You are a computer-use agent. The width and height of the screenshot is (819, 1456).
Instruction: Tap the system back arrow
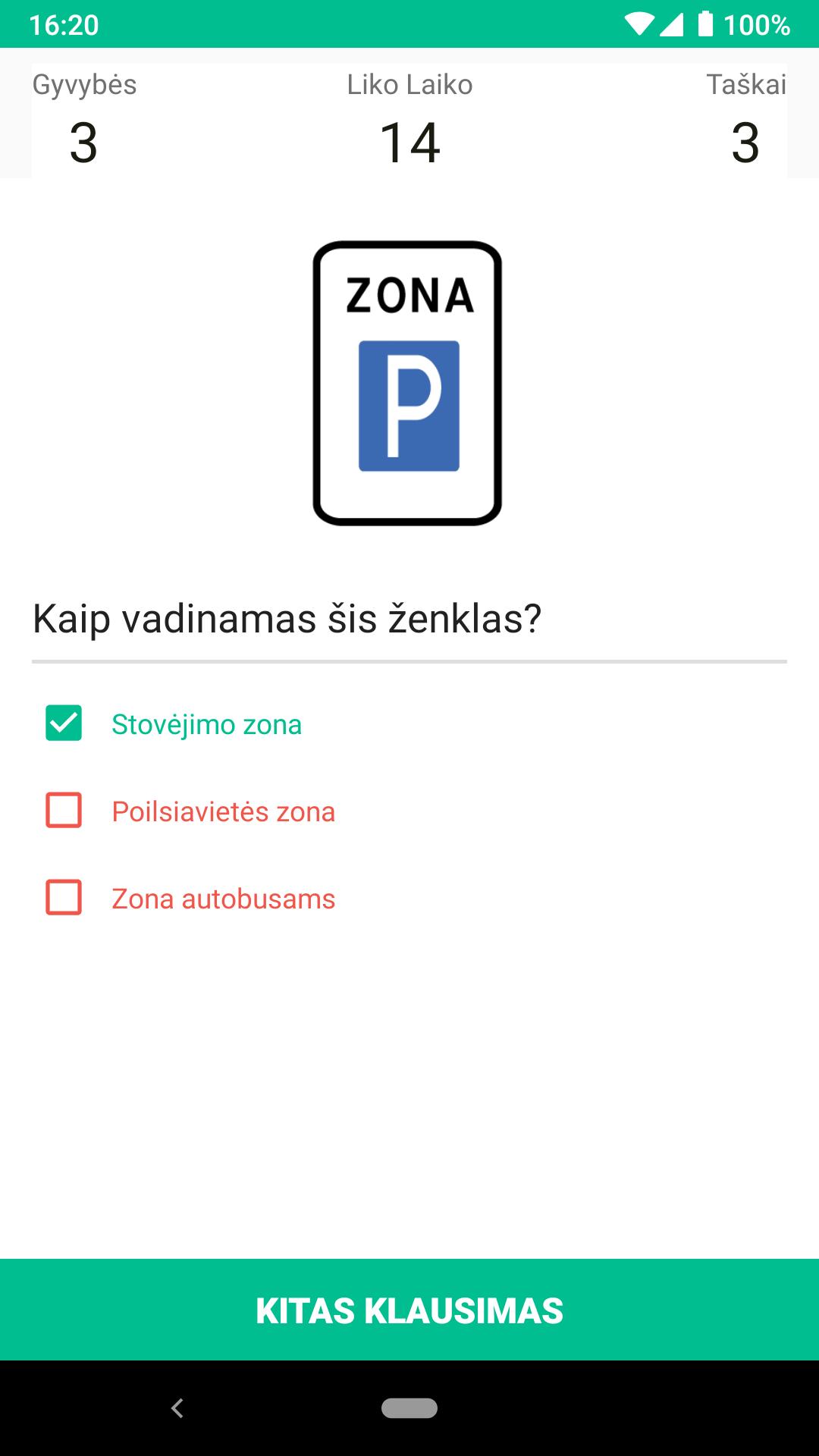[x=177, y=1408]
